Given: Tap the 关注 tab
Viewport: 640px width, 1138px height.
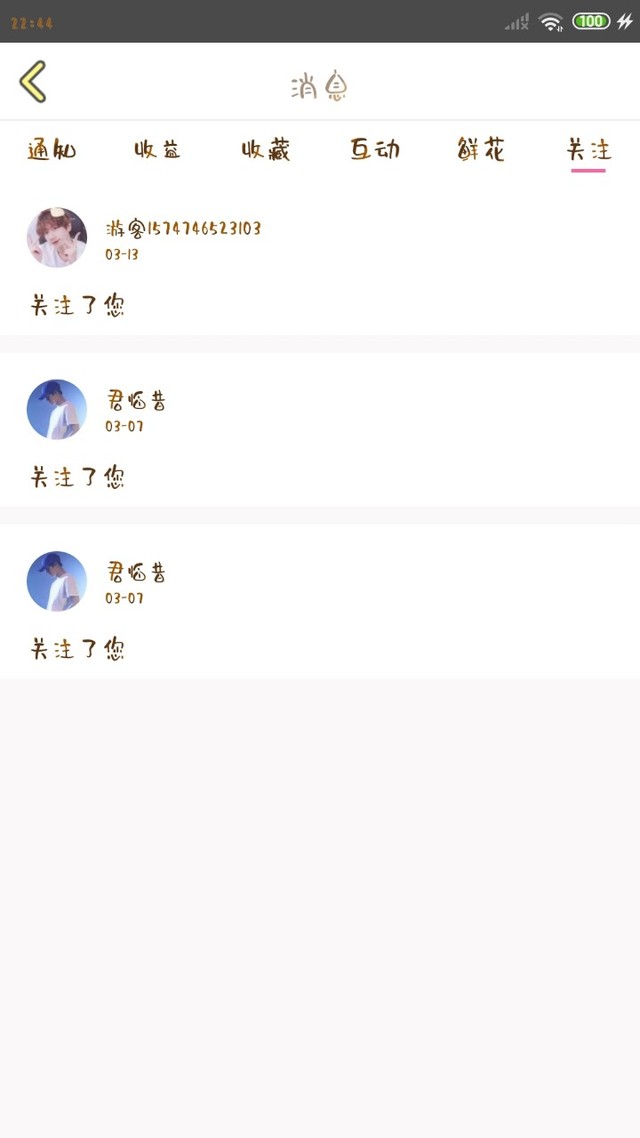Looking at the screenshot, I should (588, 150).
